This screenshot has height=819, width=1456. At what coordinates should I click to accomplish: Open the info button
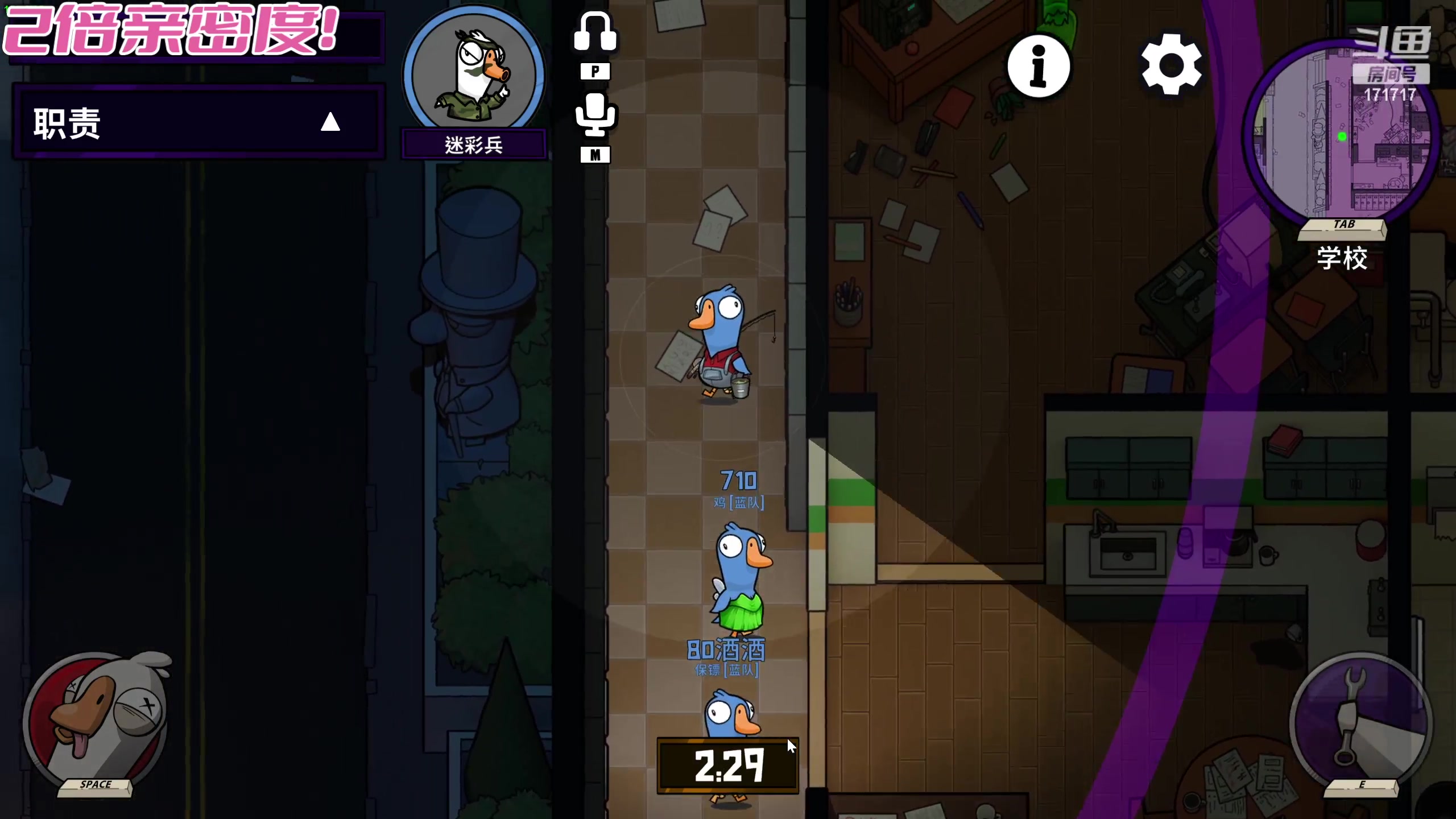1039,67
